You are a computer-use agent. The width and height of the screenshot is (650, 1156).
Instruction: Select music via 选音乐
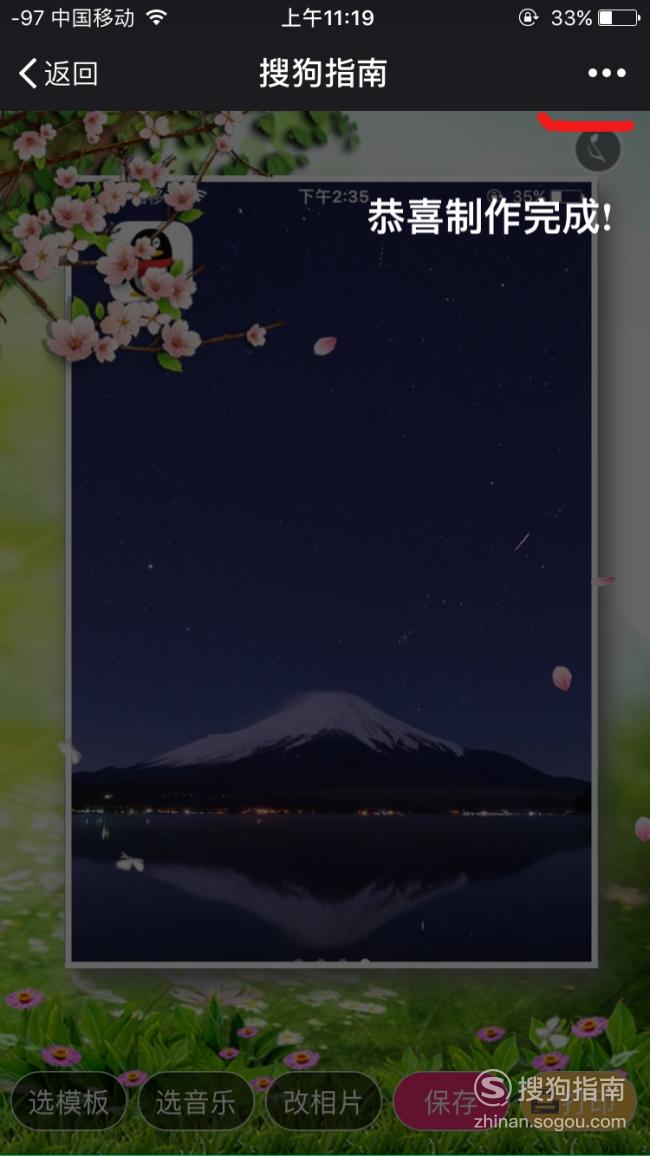195,1102
